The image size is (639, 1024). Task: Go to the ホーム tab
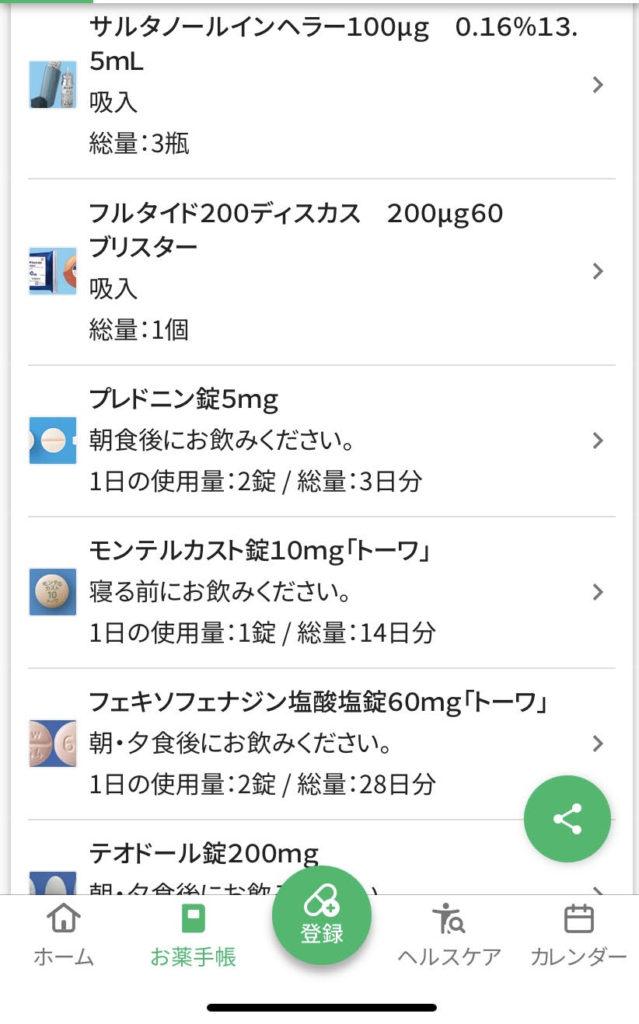coord(64,935)
